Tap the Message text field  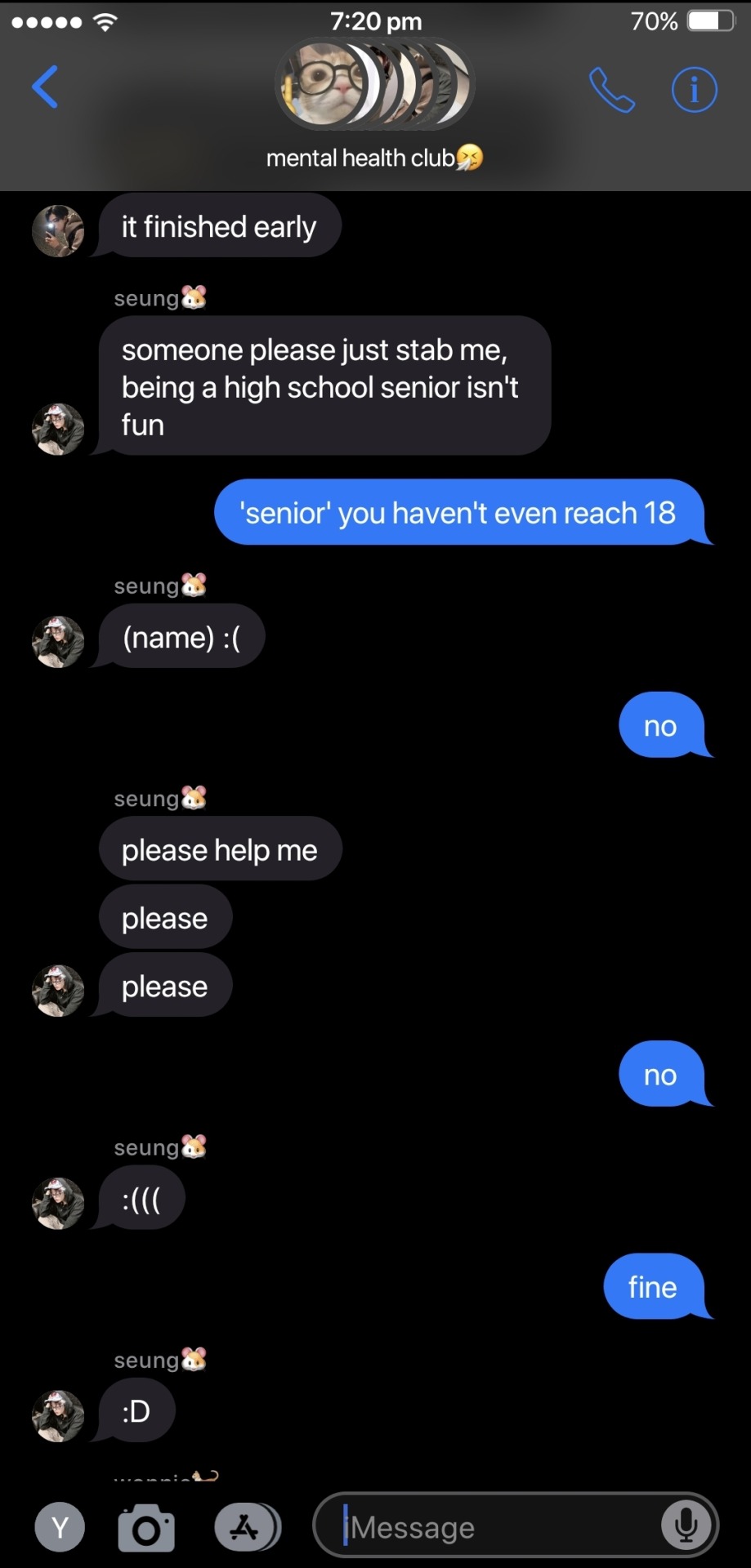point(498,1526)
